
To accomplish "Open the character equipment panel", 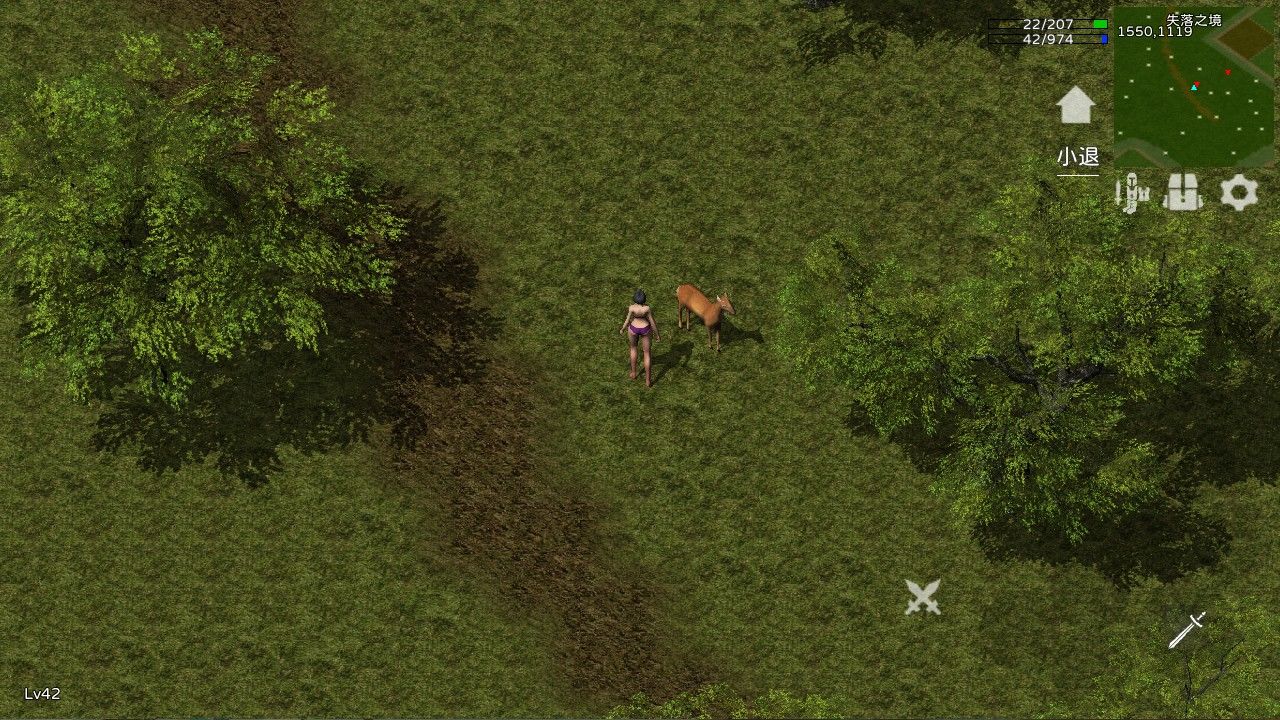I will [1132, 192].
